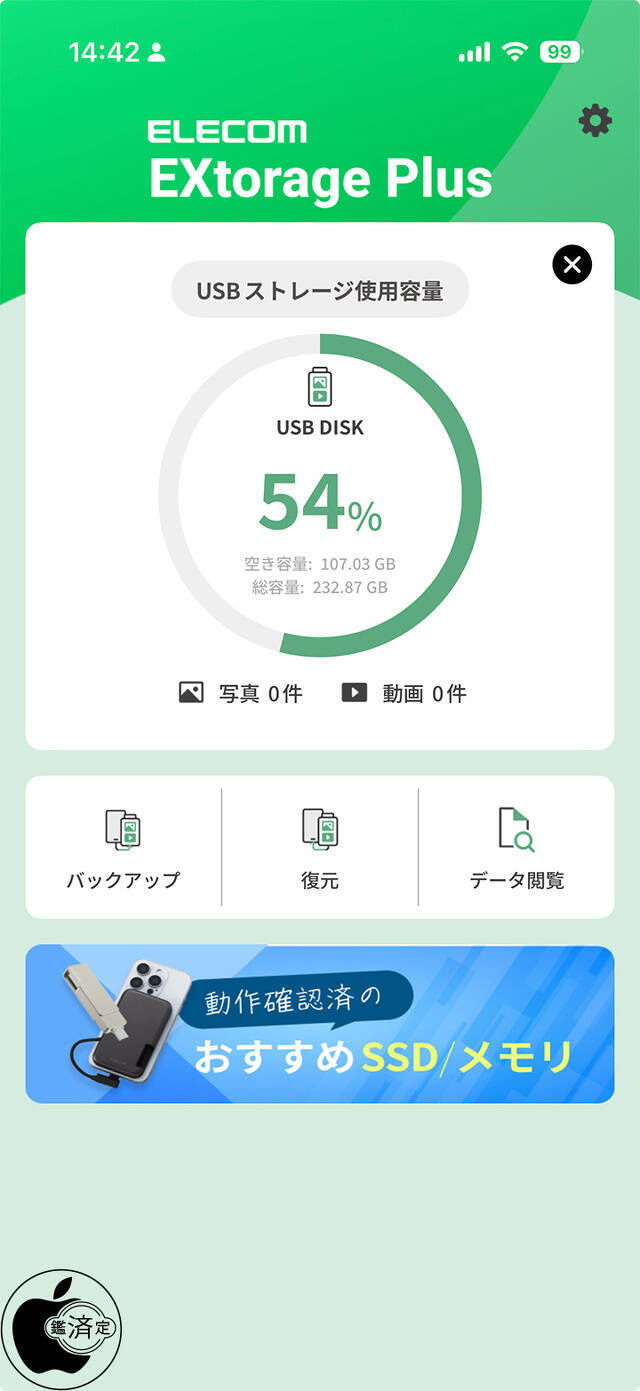This screenshot has width=640, height=1391.
Task: Open the settings gear
Action: pos(595,121)
